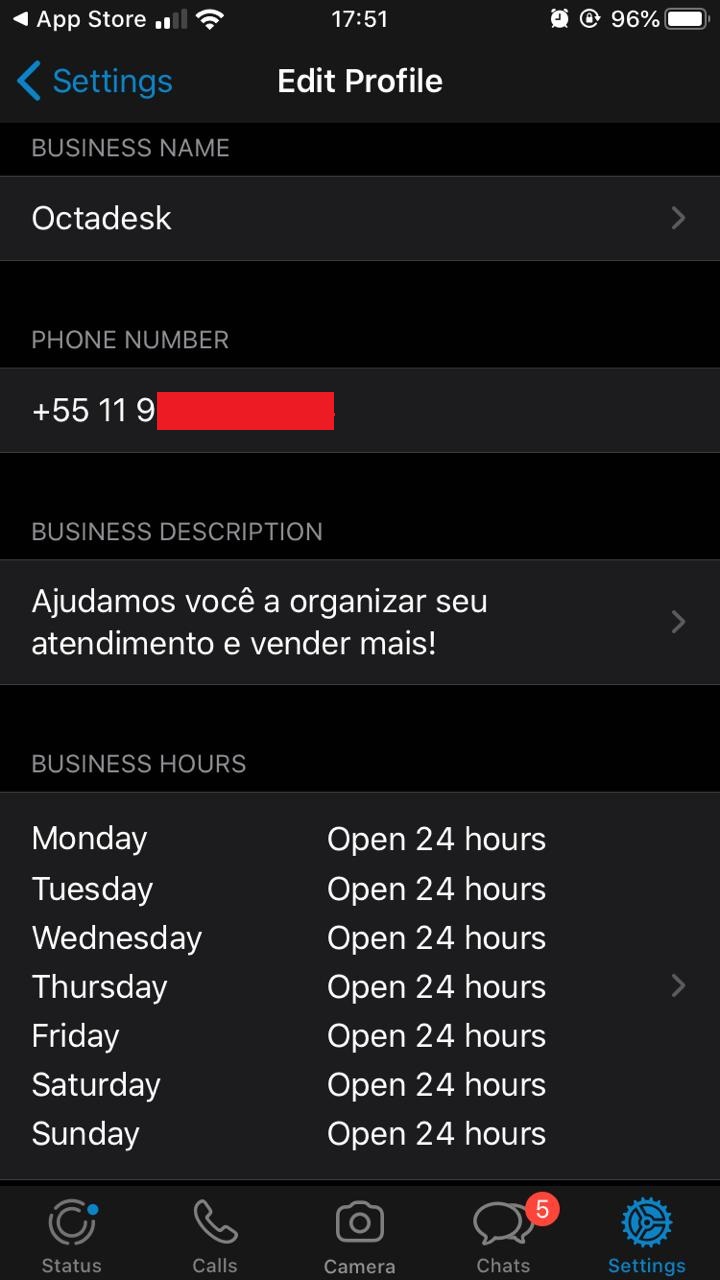The image size is (720, 1280).
Task: Tap Open 24 hours next to Monday
Action: (436, 838)
